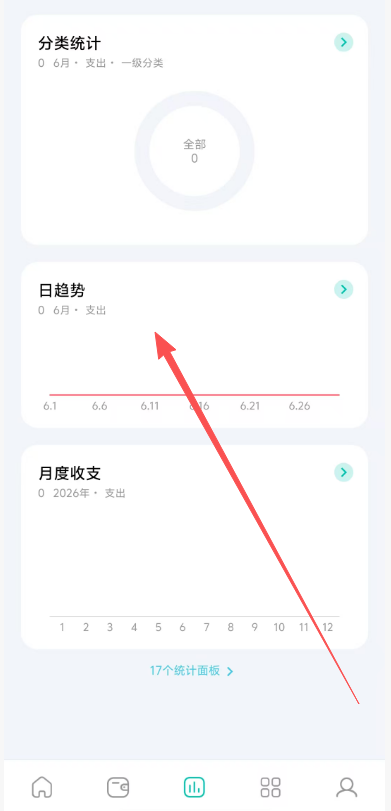Tap the 分类统计 donut chart card

point(194,130)
